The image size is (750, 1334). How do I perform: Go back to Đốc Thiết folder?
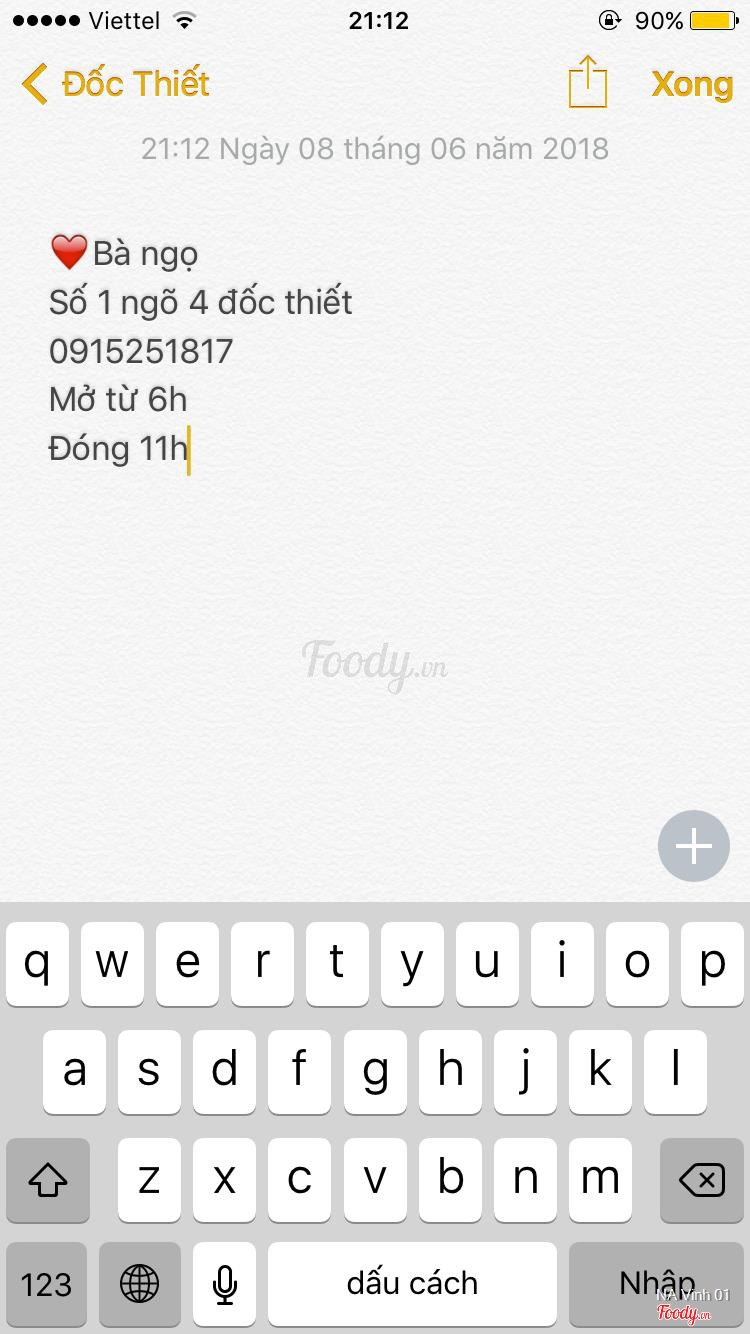[116, 84]
